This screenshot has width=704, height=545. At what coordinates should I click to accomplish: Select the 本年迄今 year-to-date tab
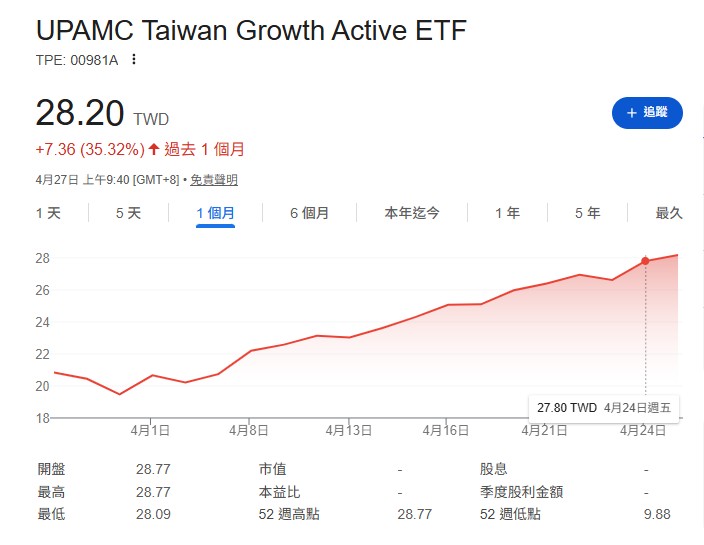[x=411, y=213]
